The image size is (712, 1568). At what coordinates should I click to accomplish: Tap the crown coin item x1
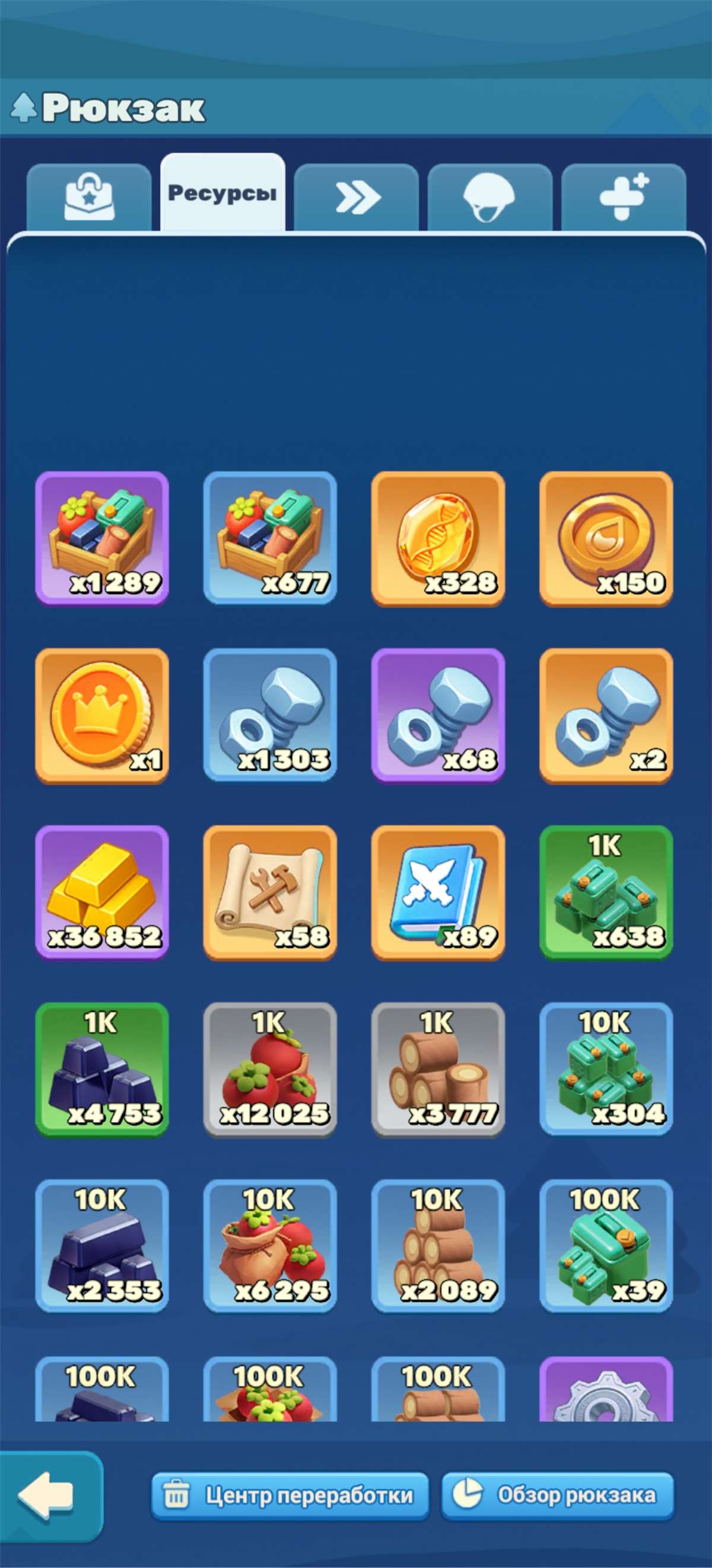(100, 714)
